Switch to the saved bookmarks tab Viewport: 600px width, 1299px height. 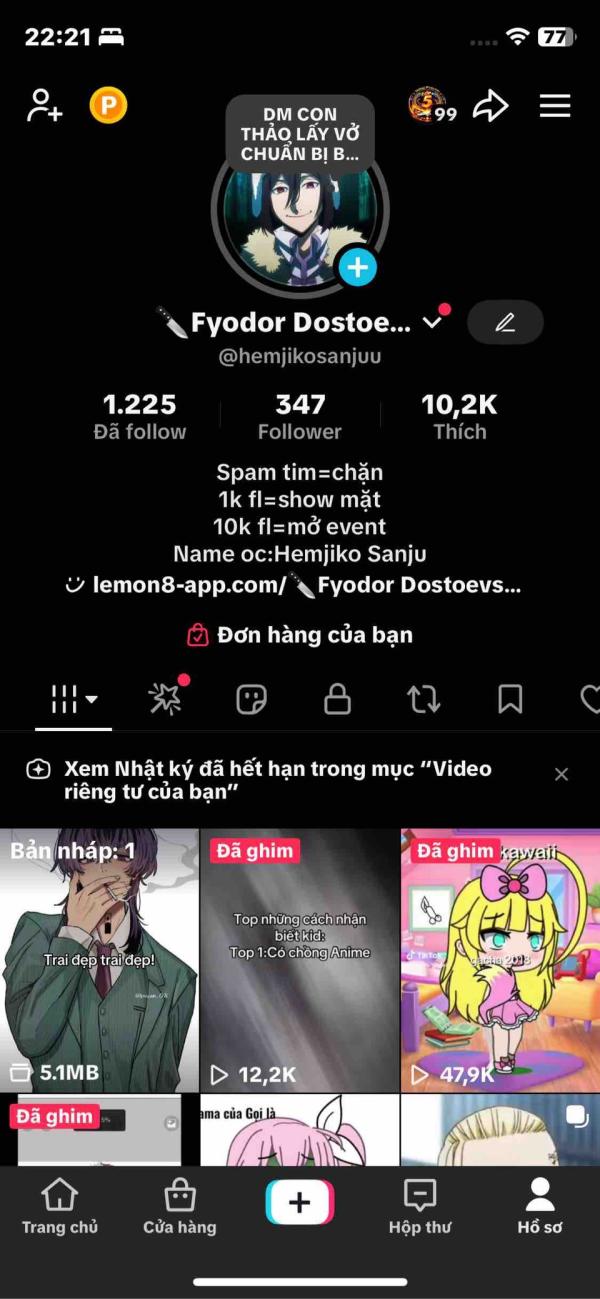510,700
